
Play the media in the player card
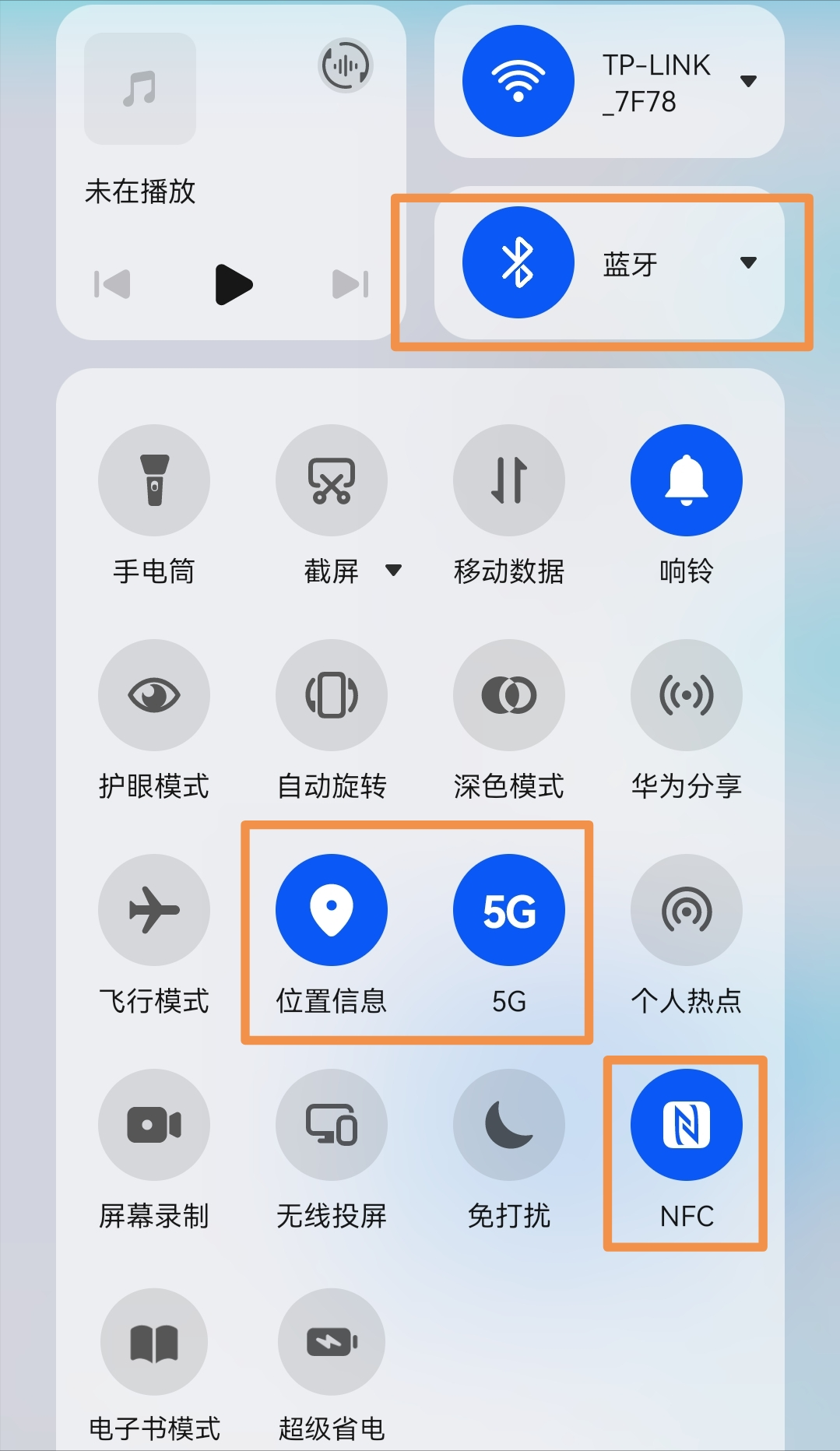tap(233, 284)
